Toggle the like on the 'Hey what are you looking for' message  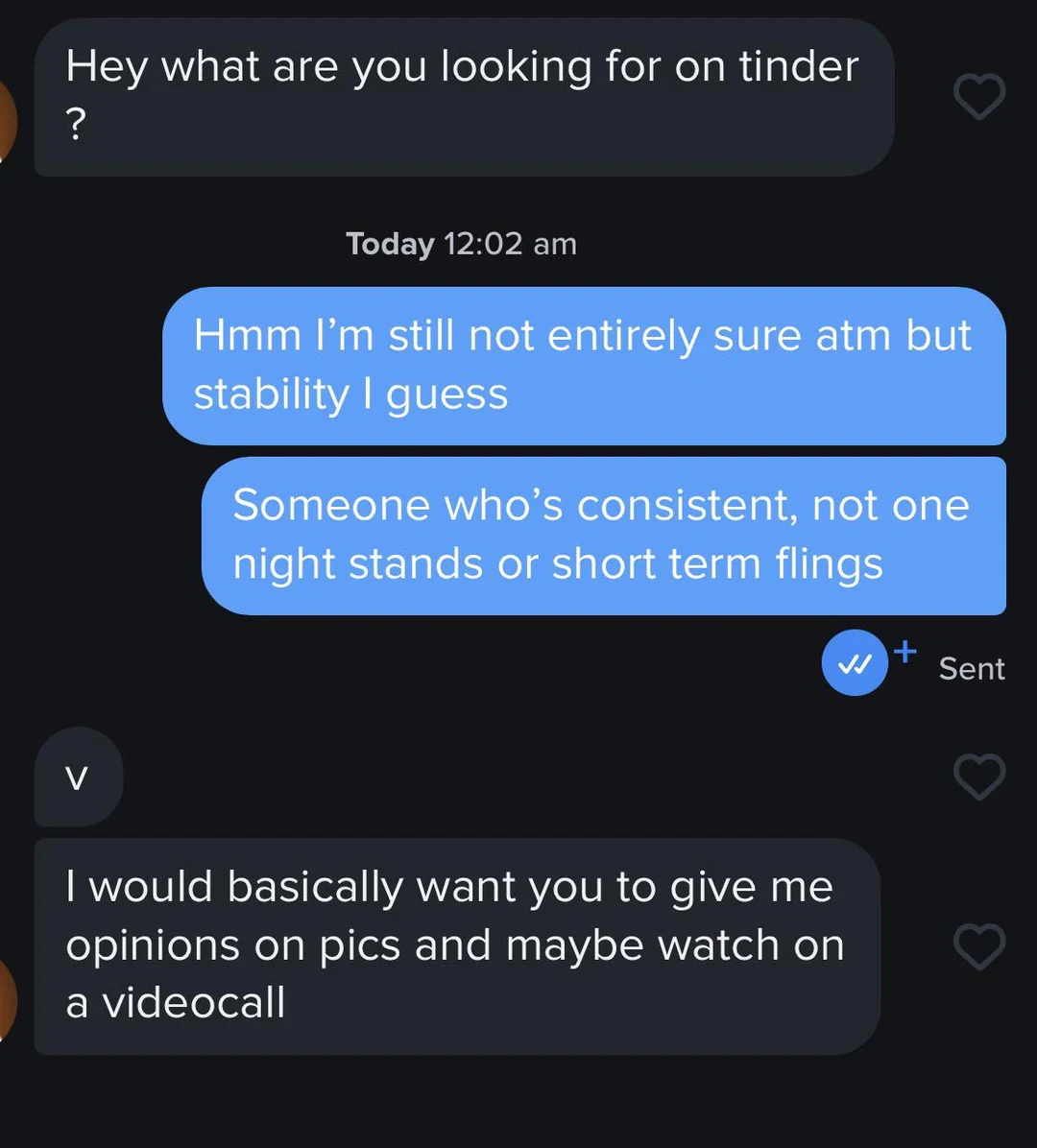(979, 97)
